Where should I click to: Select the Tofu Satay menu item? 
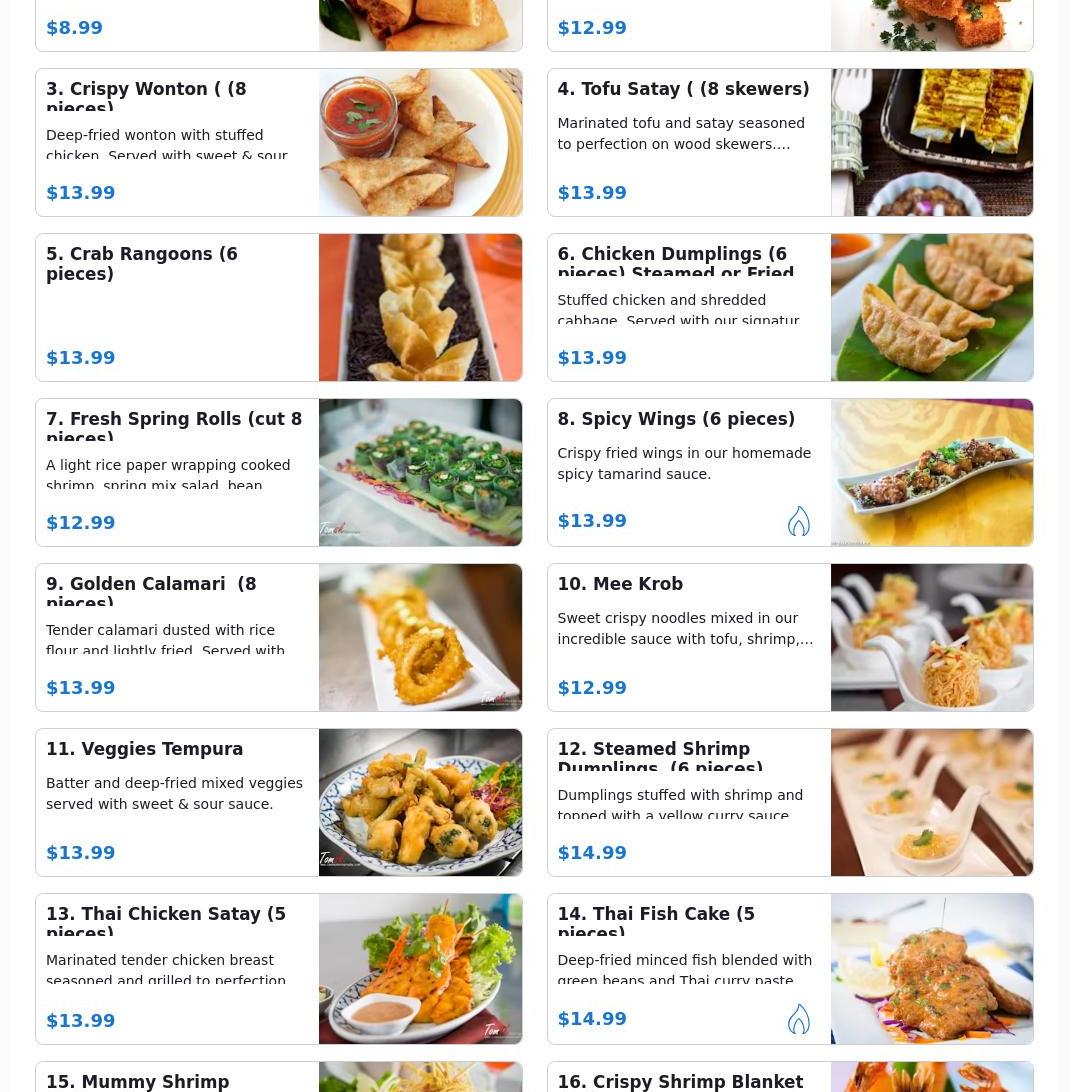tap(789, 142)
